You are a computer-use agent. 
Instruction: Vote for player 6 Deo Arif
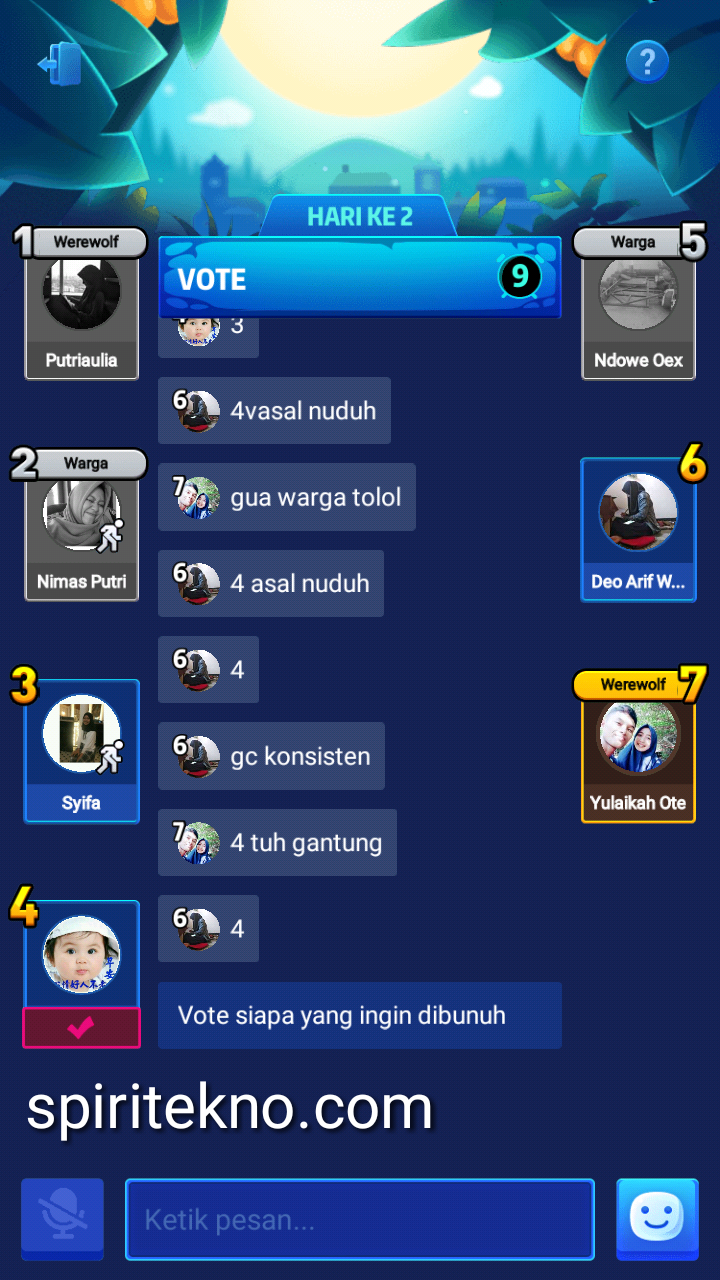click(x=638, y=530)
